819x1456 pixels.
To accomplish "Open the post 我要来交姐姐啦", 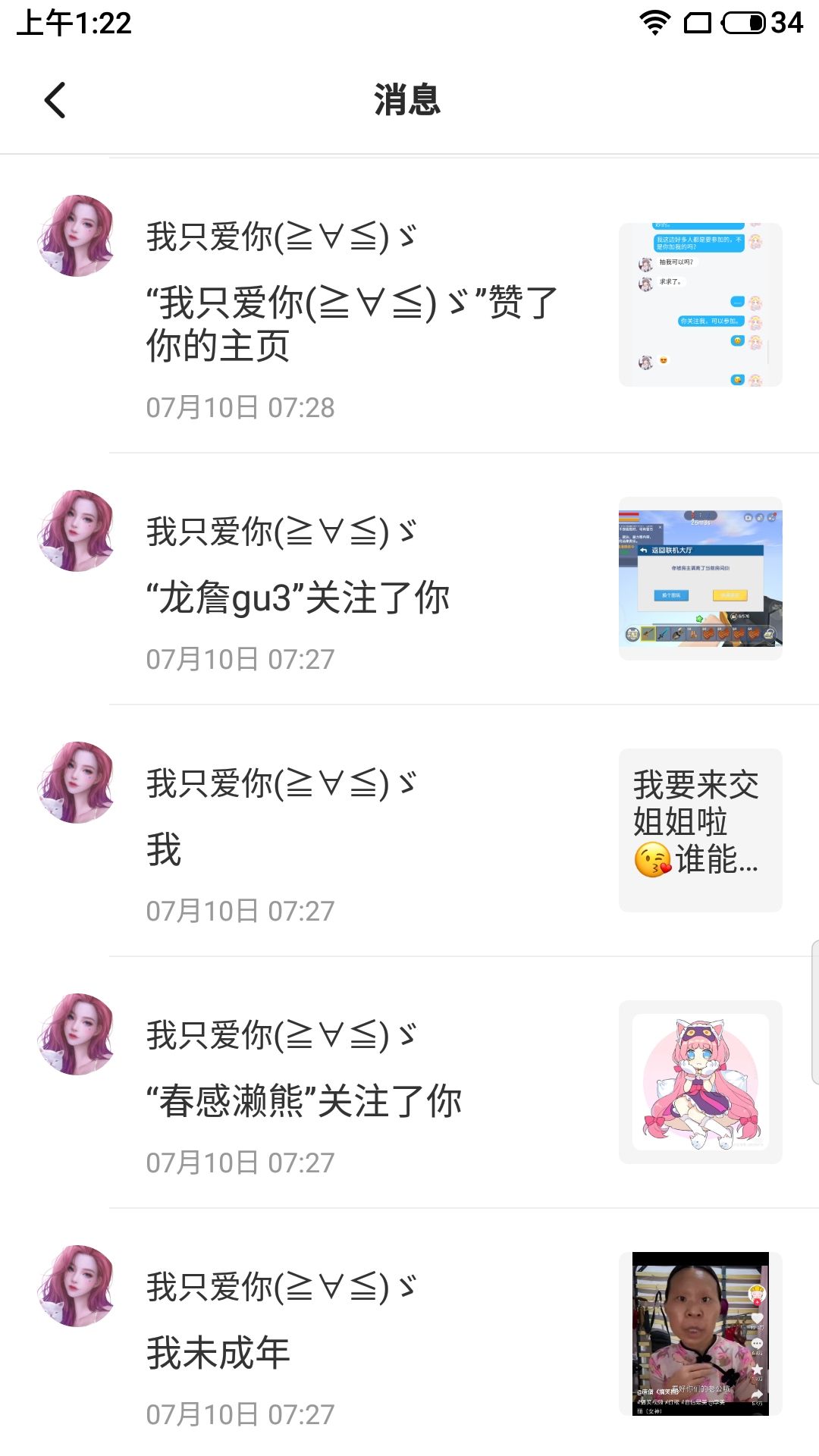I will (700, 830).
